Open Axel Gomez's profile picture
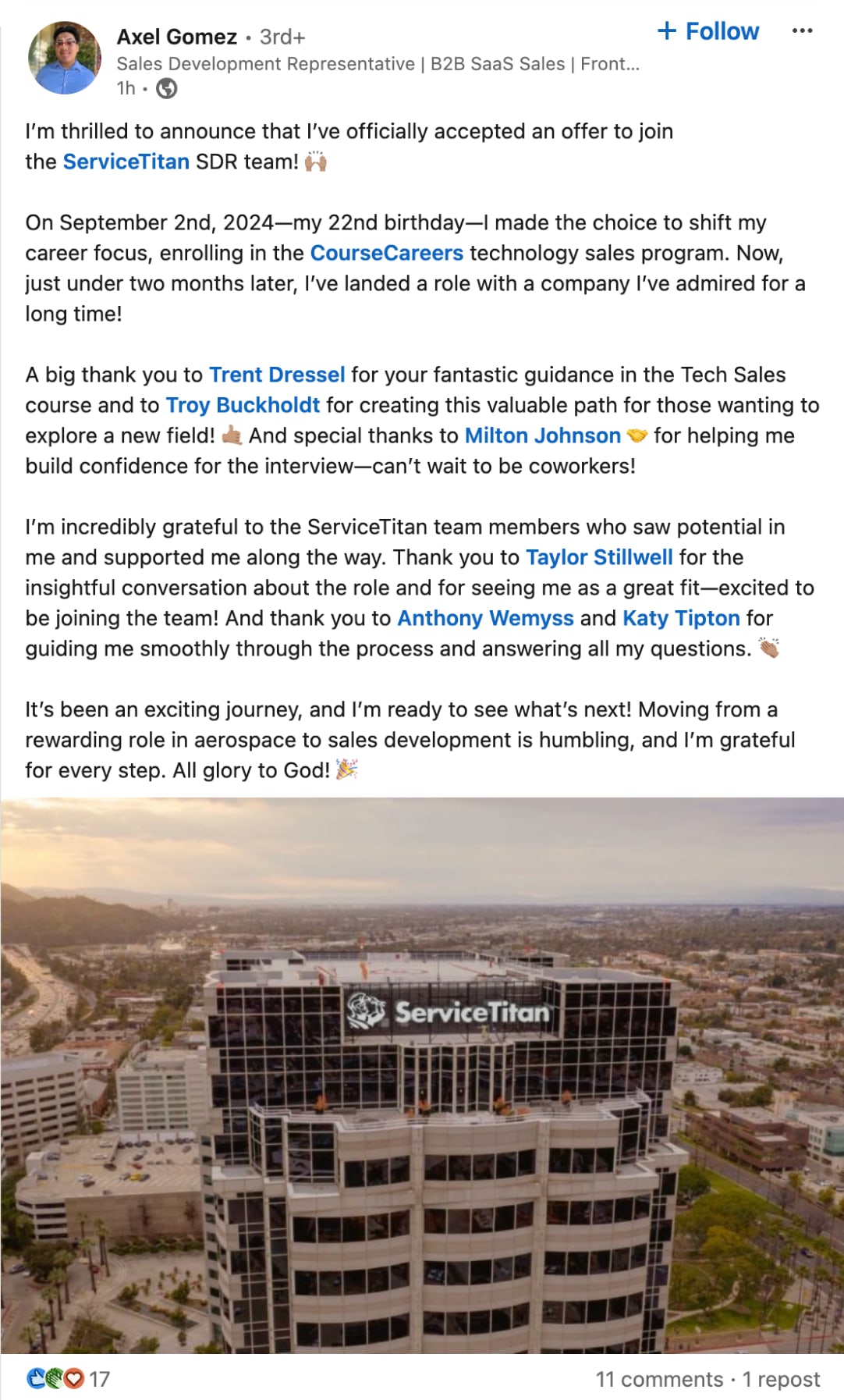The image size is (844, 1400). [65, 58]
